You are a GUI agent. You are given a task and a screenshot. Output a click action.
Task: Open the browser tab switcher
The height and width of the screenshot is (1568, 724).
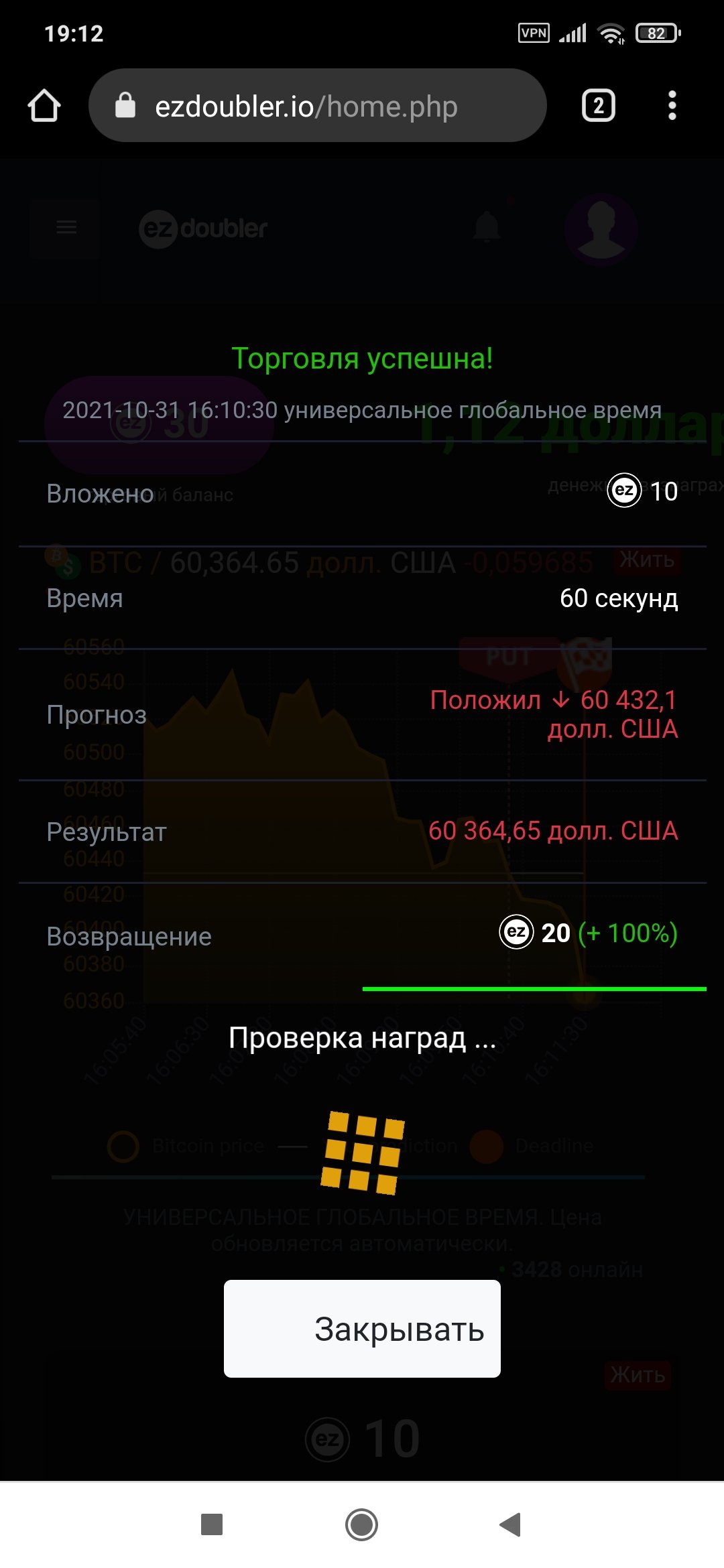pos(598,106)
